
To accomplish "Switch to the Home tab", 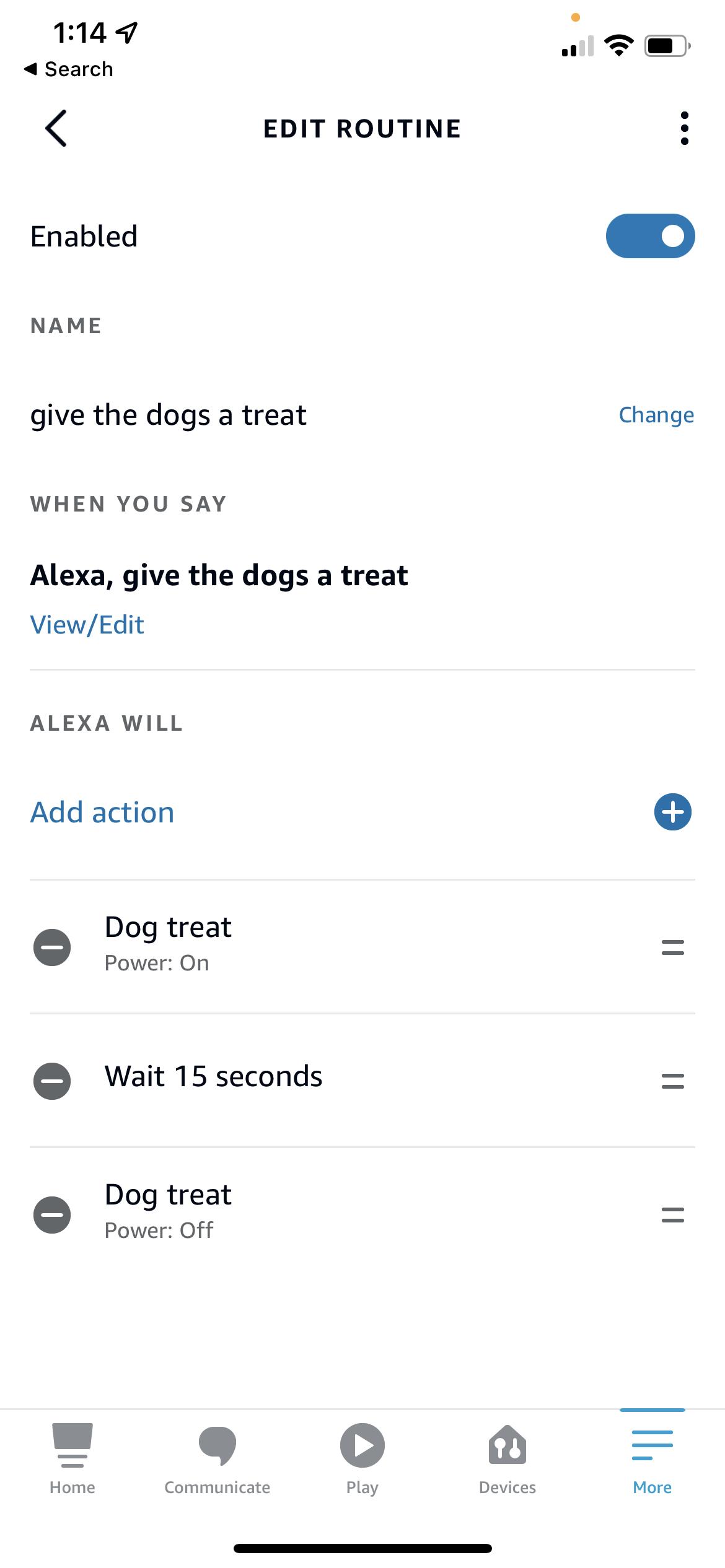I will [72, 1458].
